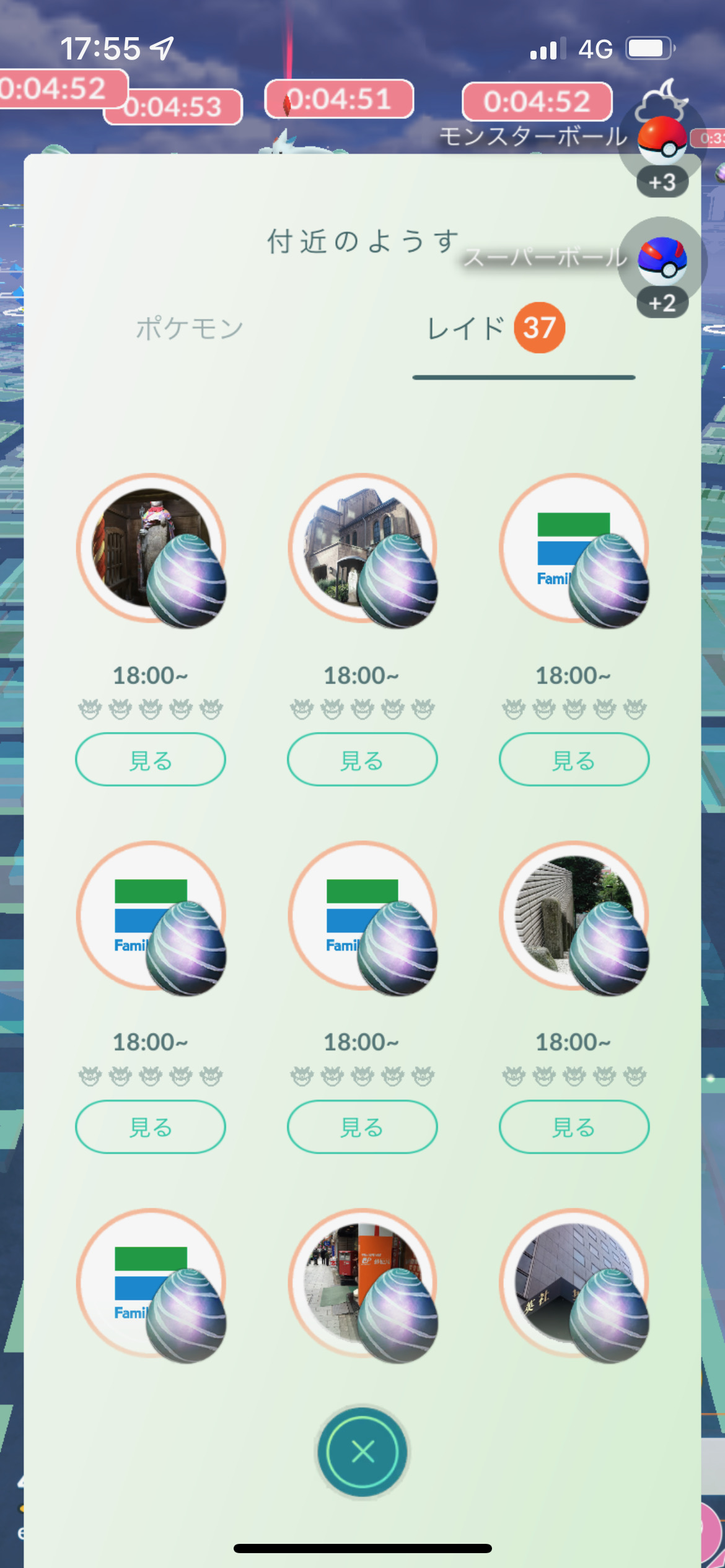725x1568 pixels.
Task: Close the nearby panel with X button
Action: pos(362,1451)
